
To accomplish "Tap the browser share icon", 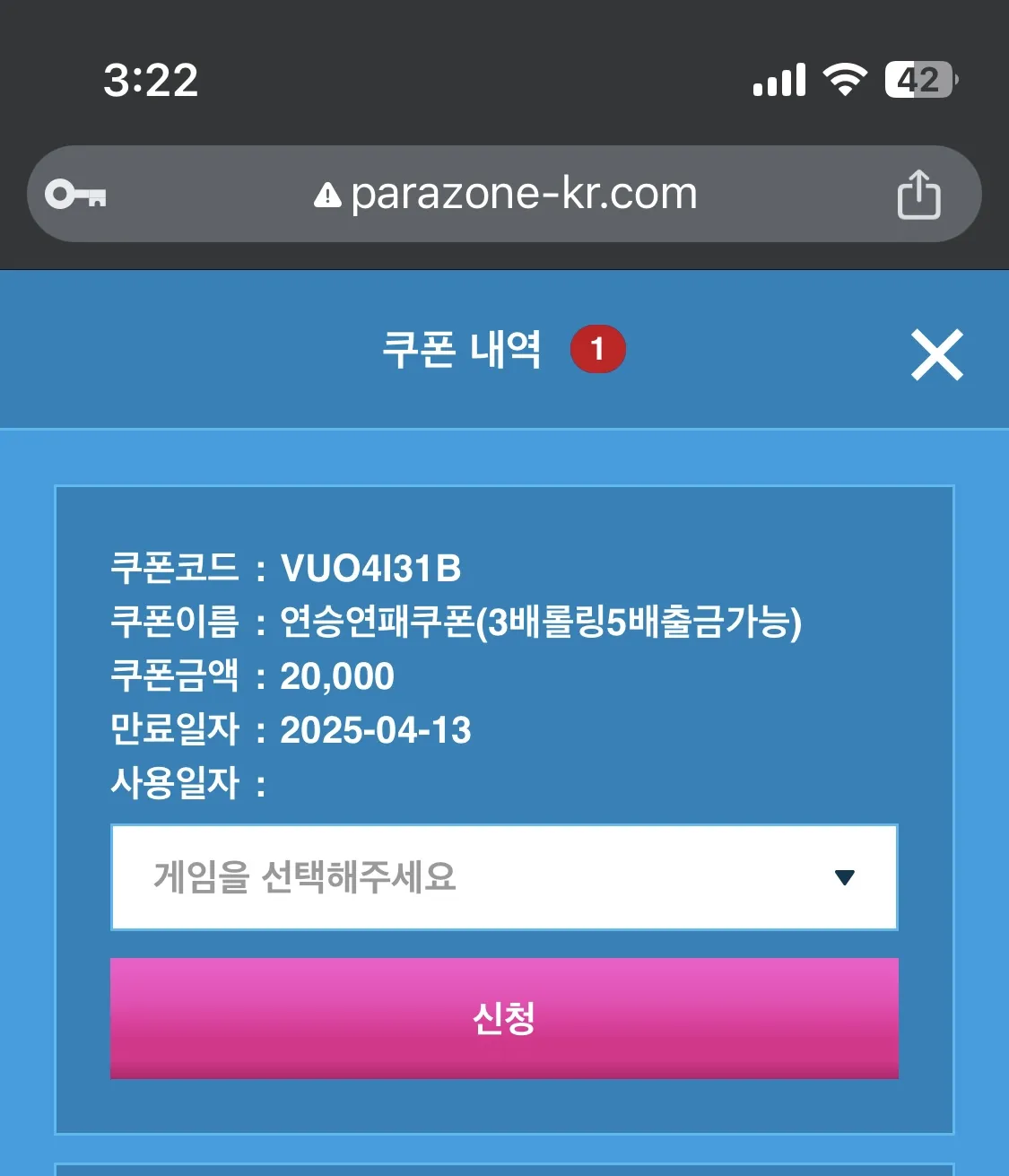I will (918, 194).
